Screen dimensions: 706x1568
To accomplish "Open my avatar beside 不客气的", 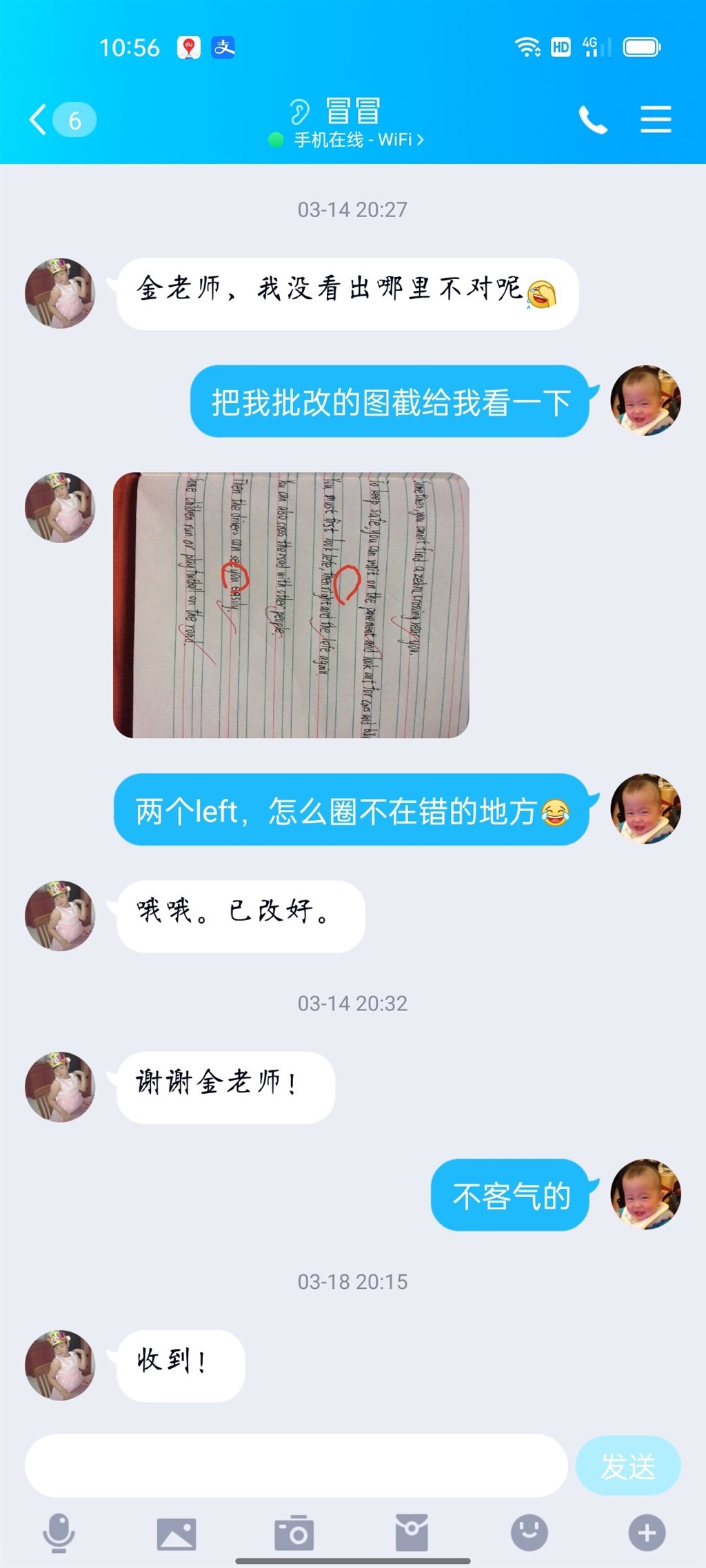I will click(x=645, y=1194).
